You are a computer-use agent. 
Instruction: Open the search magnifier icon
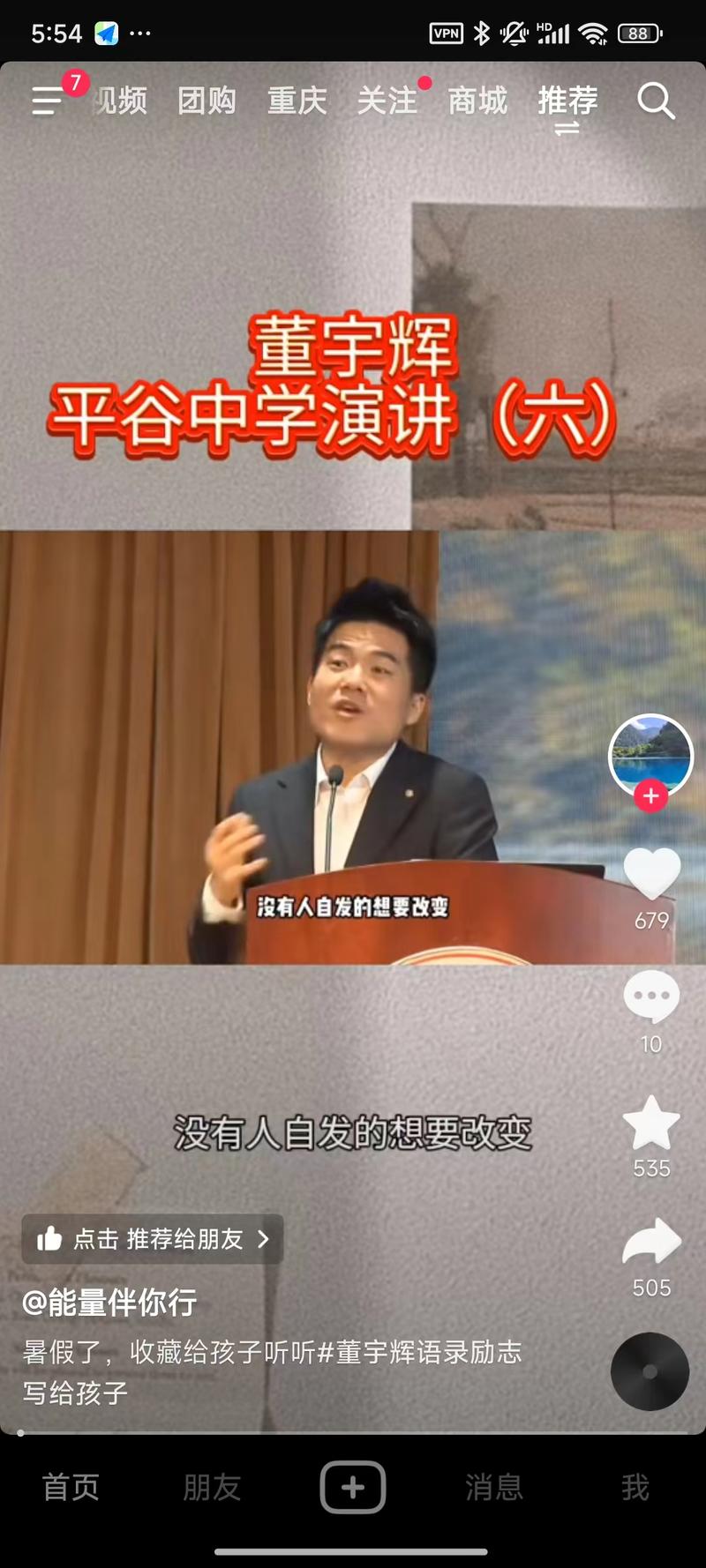click(656, 101)
